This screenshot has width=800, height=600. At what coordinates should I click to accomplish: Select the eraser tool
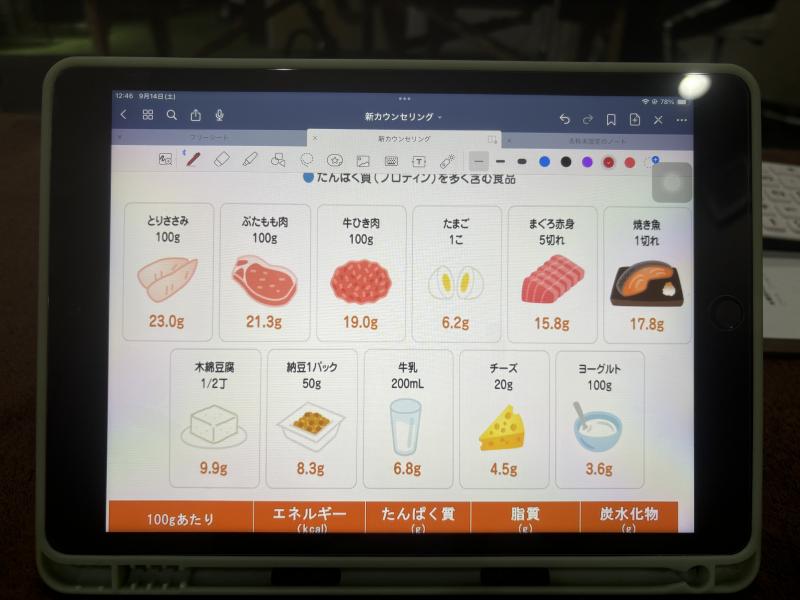(x=222, y=159)
